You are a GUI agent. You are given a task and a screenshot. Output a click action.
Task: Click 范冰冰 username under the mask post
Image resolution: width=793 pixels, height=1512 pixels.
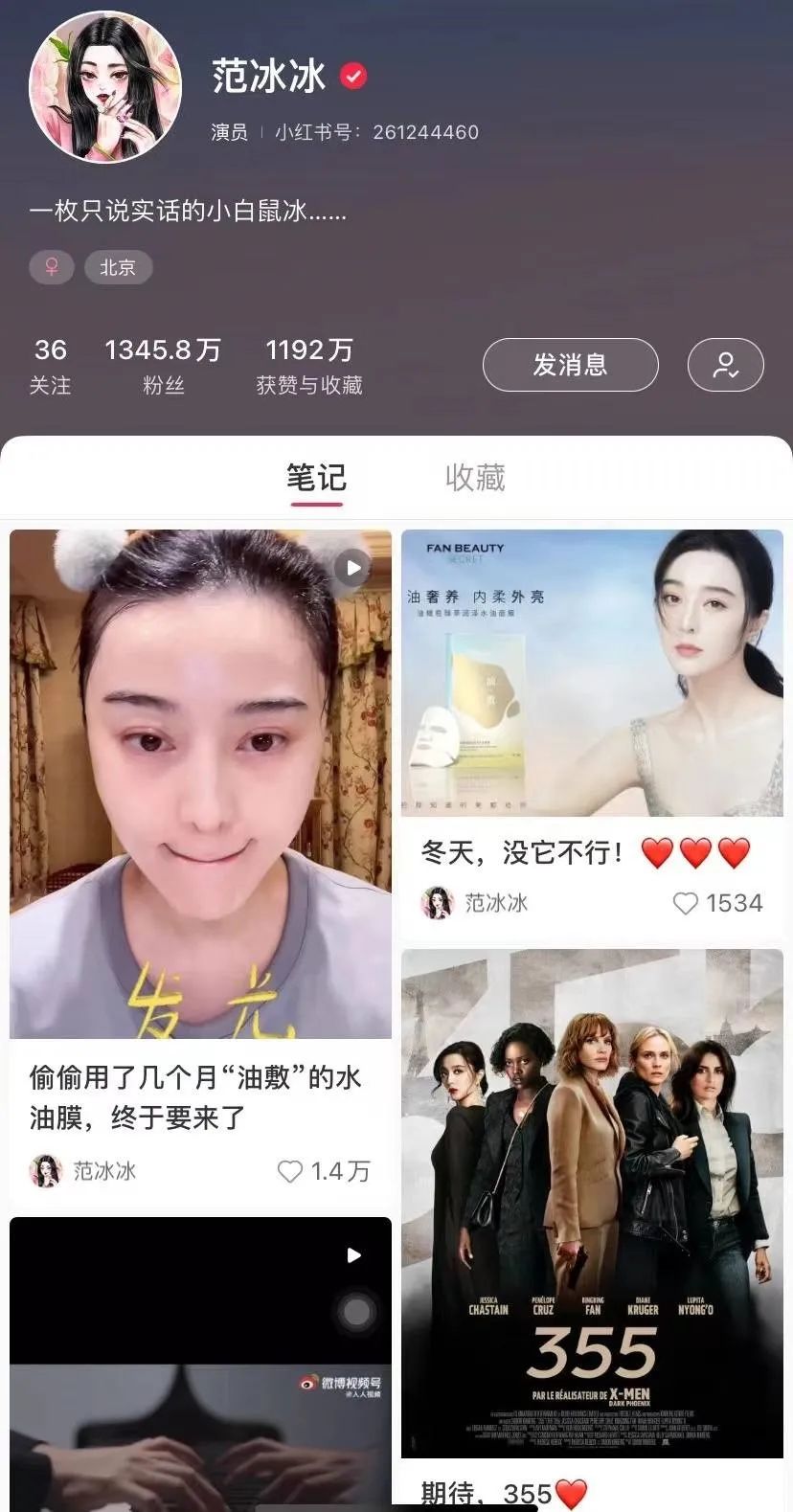pyautogui.click(x=494, y=903)
